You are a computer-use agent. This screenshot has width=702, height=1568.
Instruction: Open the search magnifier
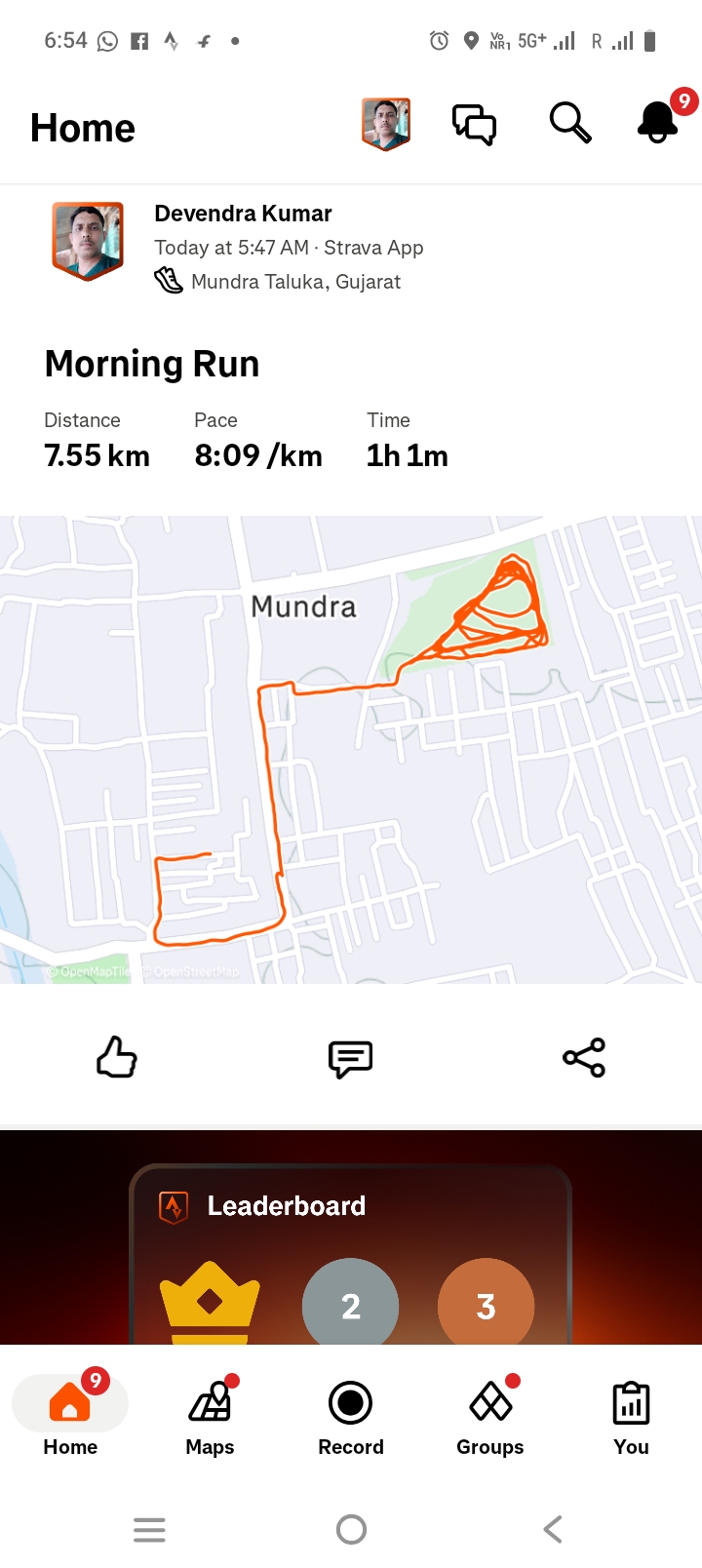pos(569,124)
